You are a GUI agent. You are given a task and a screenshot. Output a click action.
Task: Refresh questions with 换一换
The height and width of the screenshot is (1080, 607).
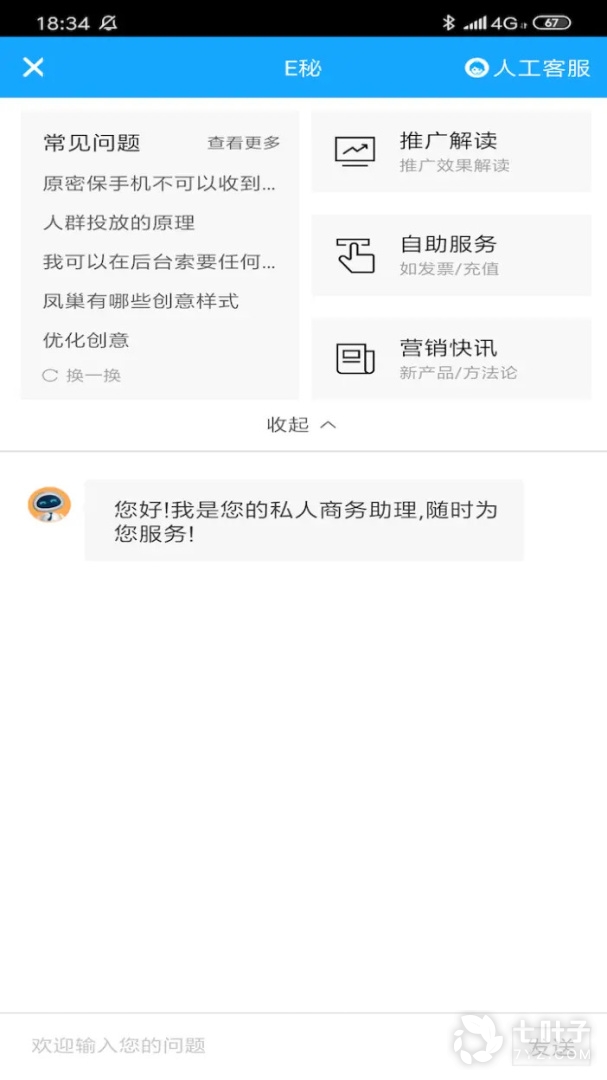(x=82, y=376)
